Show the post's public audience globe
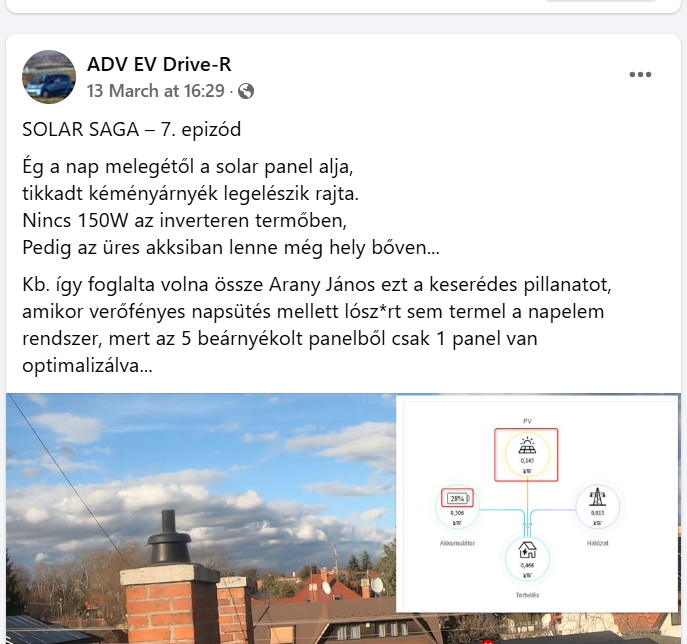 (x=245, y=91)
